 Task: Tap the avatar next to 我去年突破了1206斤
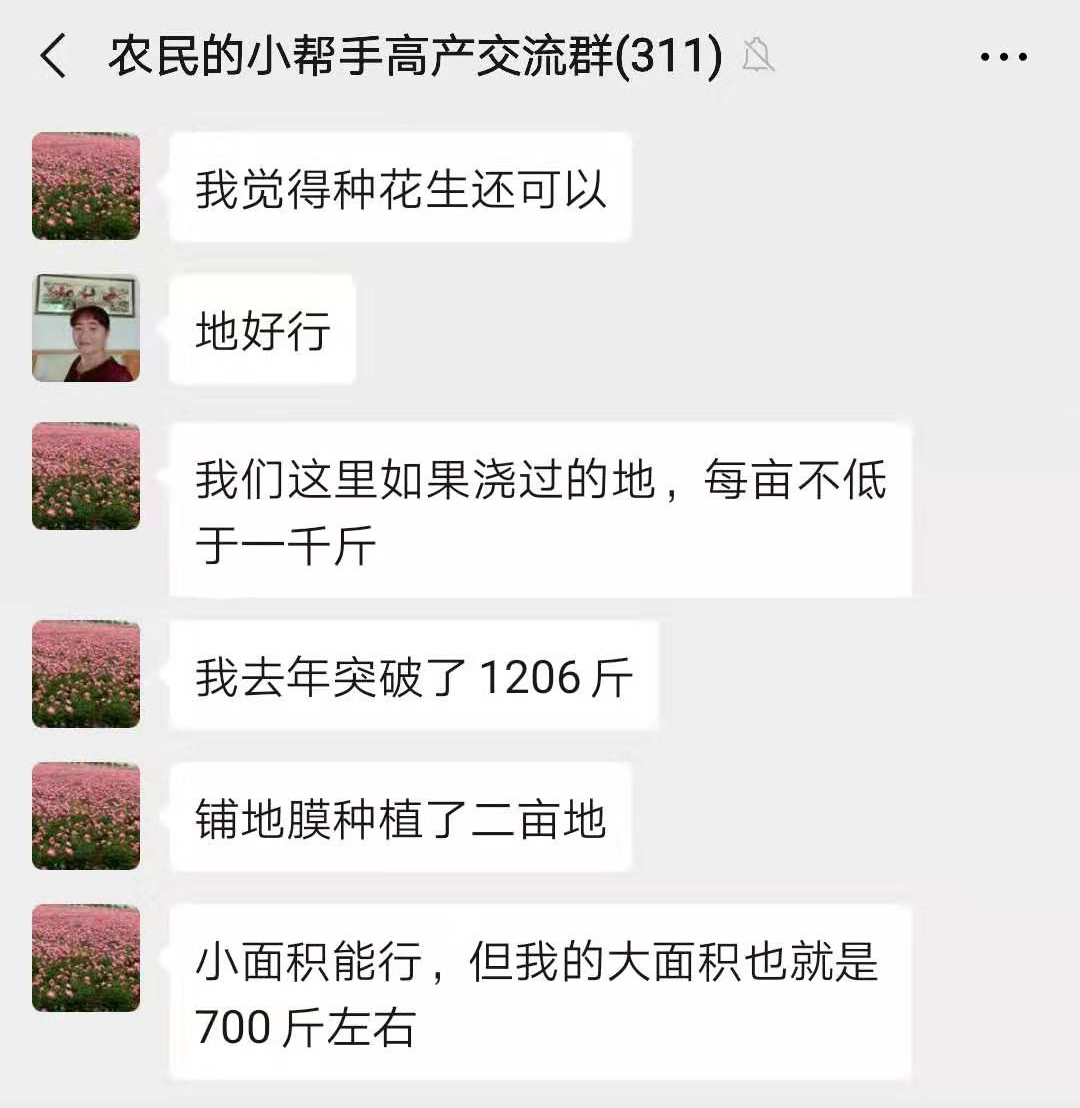coord(85,674)
